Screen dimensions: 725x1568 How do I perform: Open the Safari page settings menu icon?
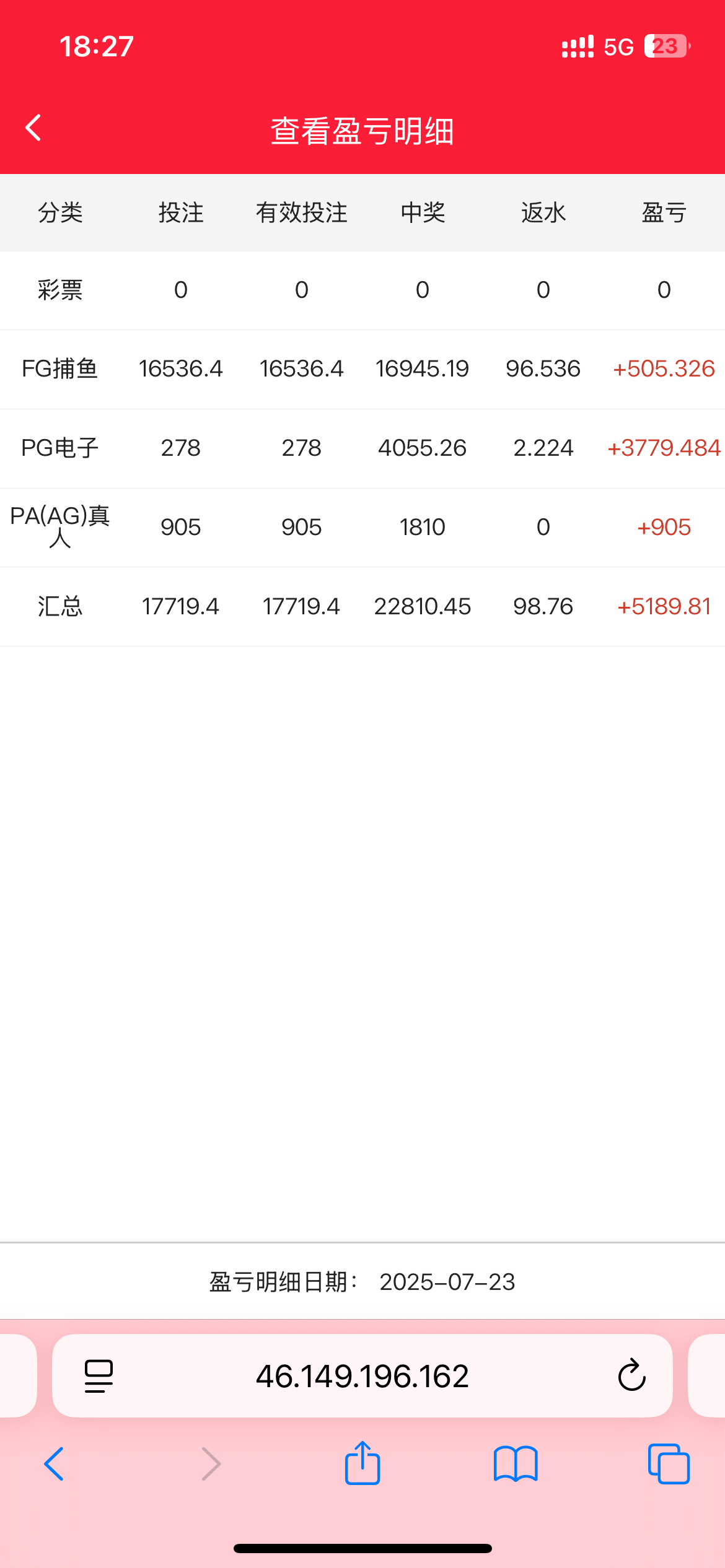(x=99, y=1376)
